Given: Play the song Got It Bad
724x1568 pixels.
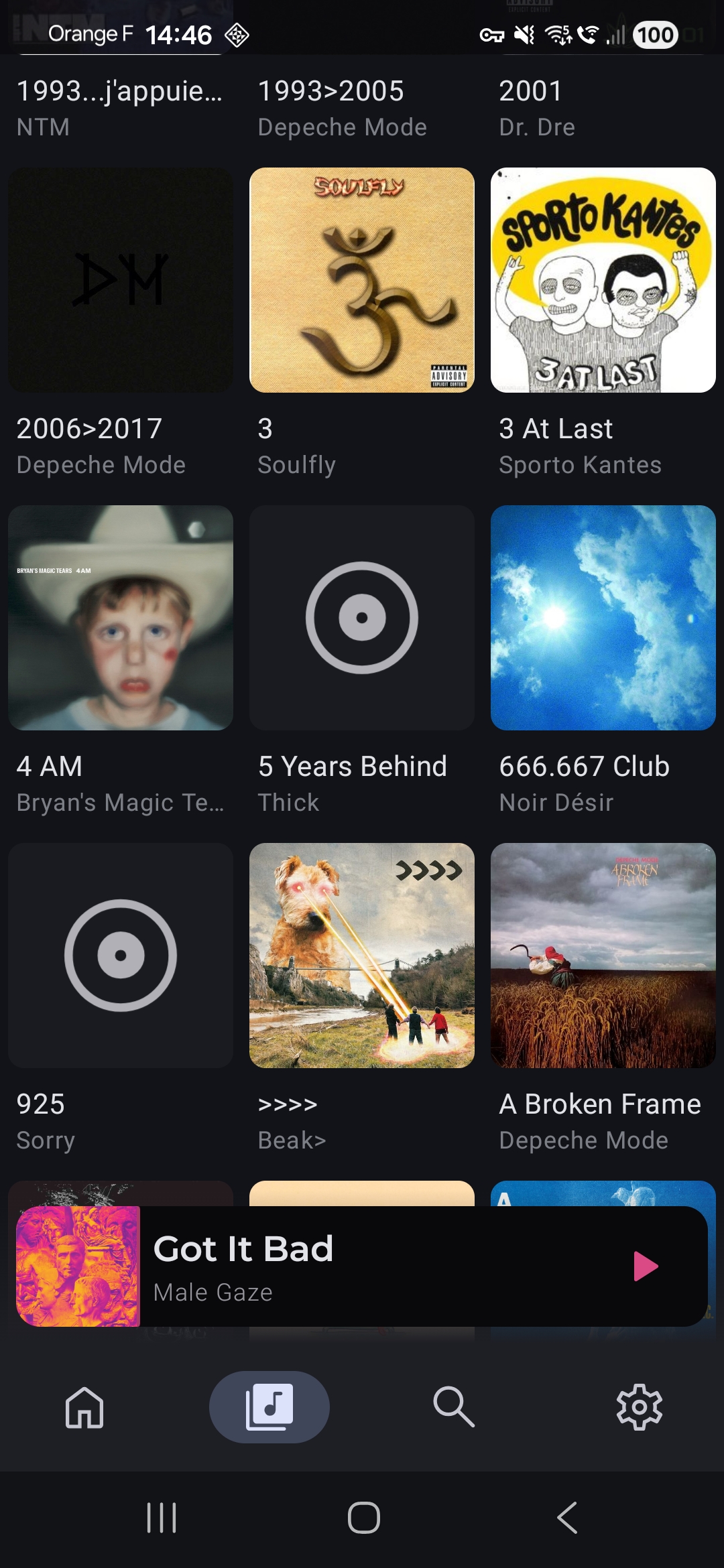Looking at the screenshot, I should coord(646,1266).
